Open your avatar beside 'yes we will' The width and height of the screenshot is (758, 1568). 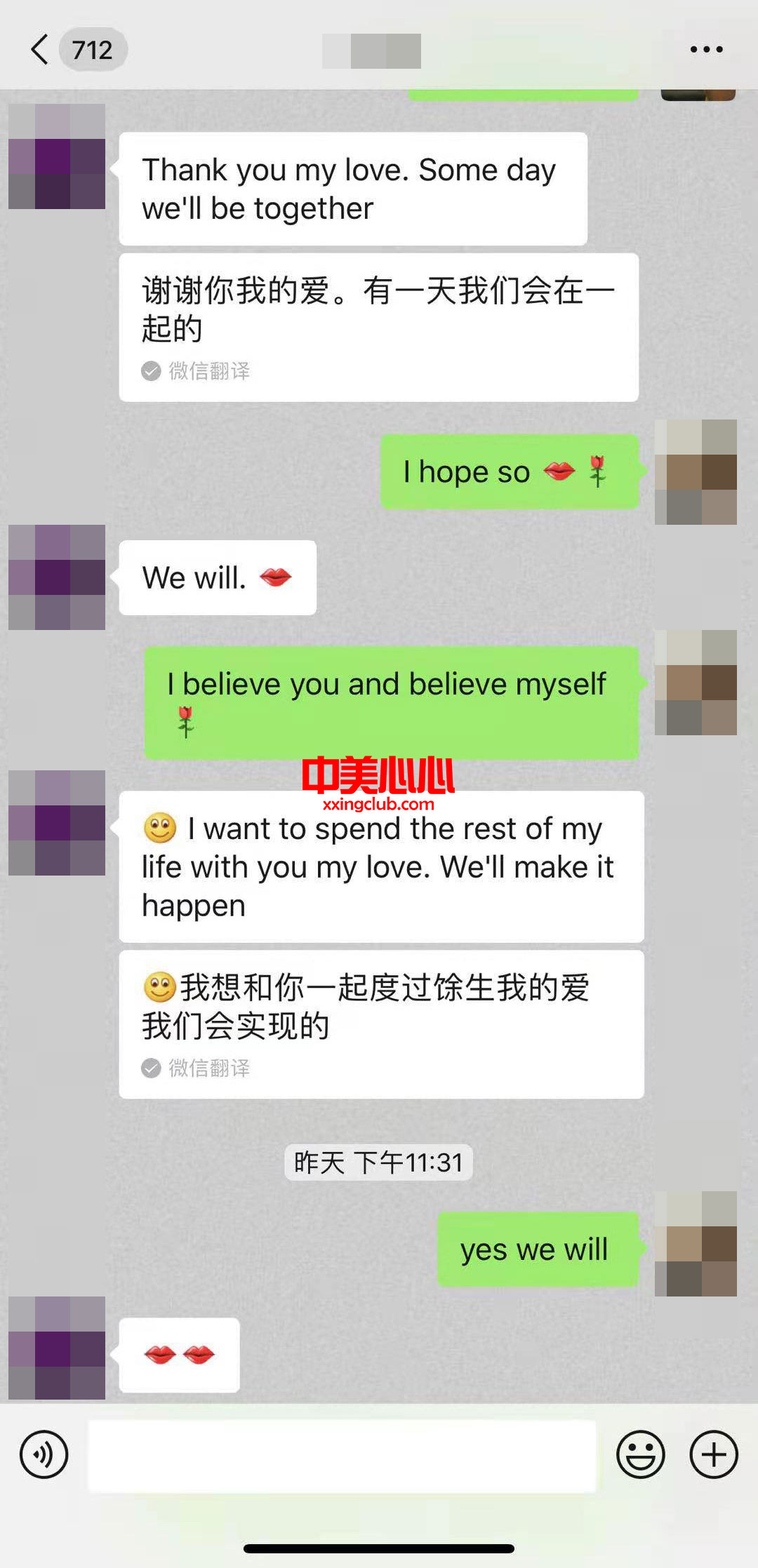[696, 1243]
